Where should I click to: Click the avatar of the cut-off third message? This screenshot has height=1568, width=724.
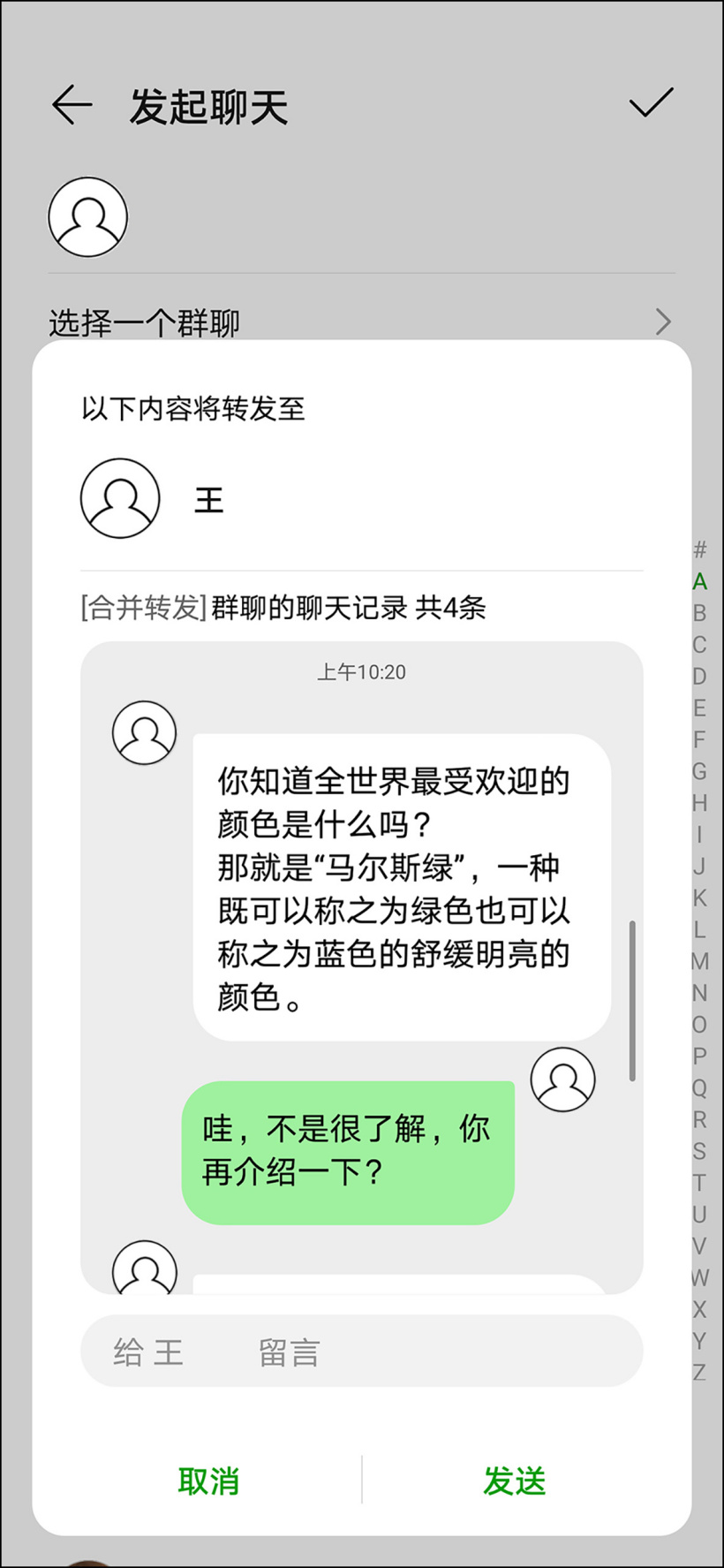coord(144,1270)
